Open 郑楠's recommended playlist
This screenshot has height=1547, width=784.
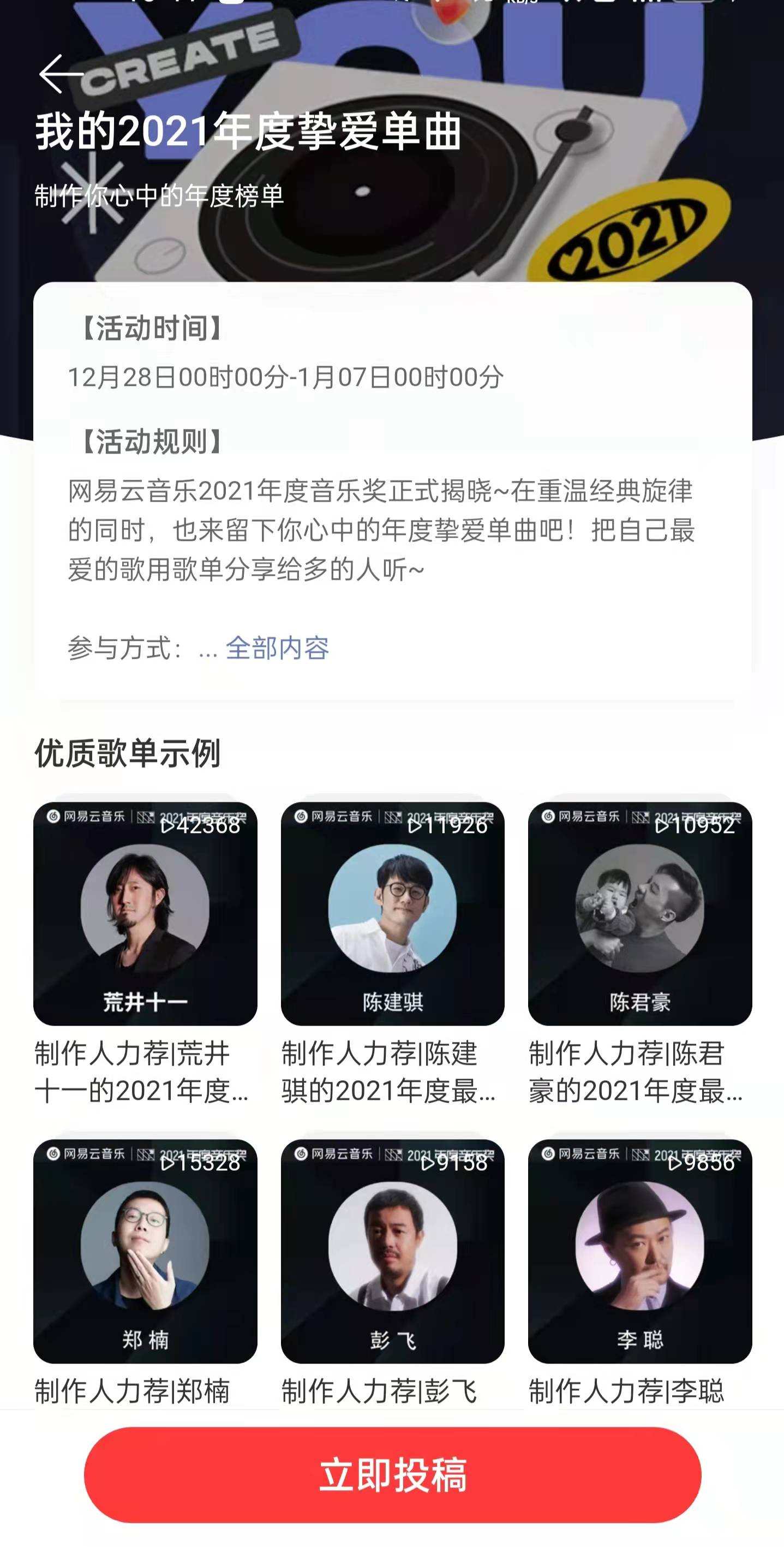click(x=145, y=1251)
